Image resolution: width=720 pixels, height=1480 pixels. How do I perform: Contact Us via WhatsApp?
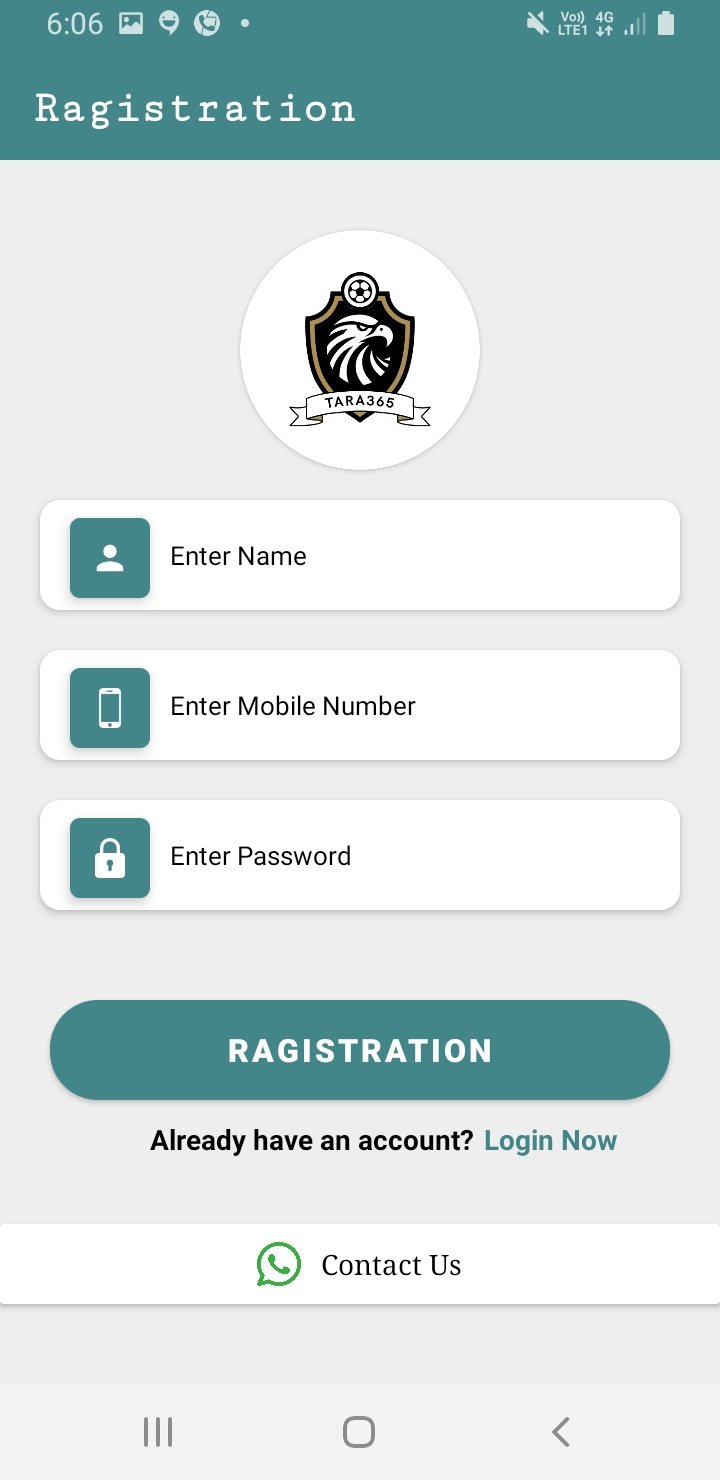(x=360, y=1265)
